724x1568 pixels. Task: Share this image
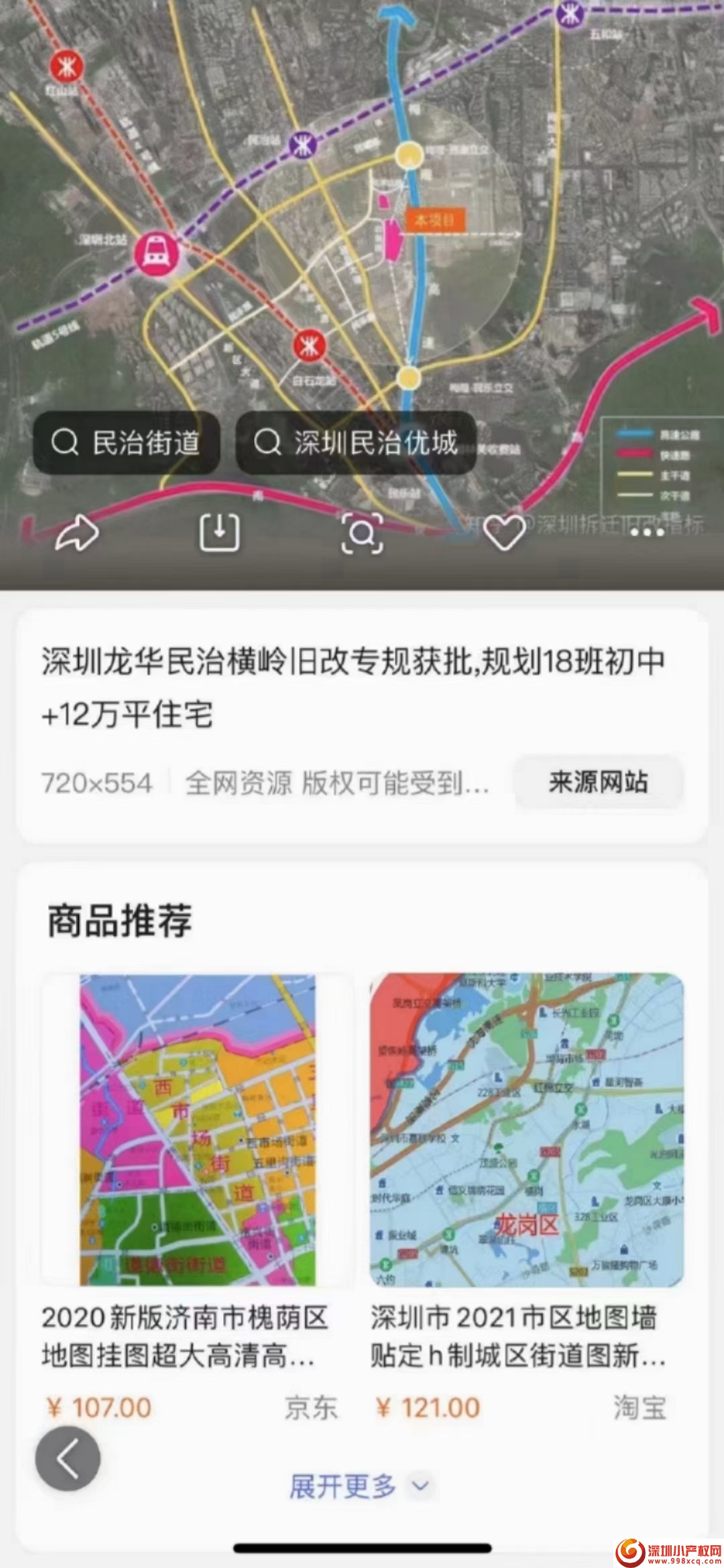[x=77, y=533]
